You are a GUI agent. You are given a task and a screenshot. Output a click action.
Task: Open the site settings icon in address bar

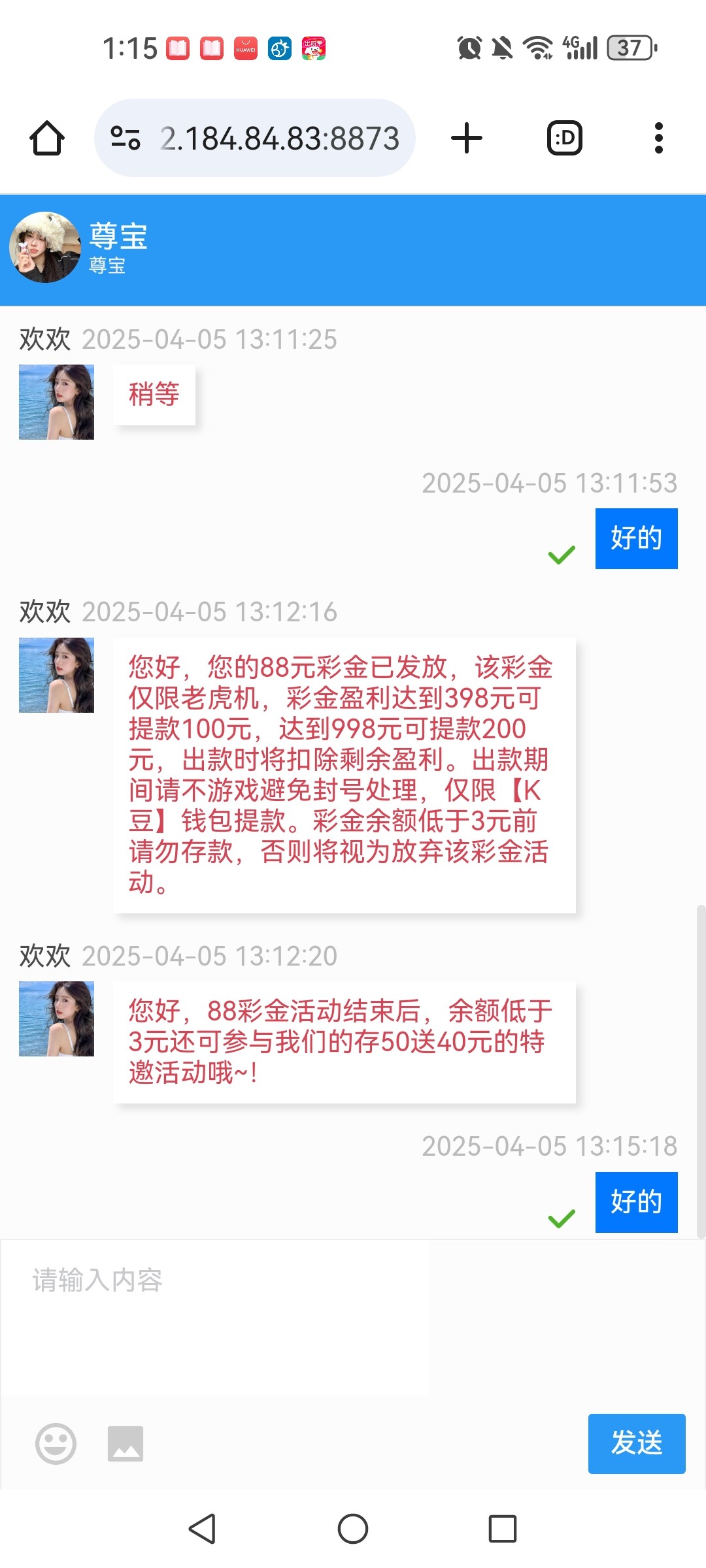pyautogui.click(x=126, y=138)
